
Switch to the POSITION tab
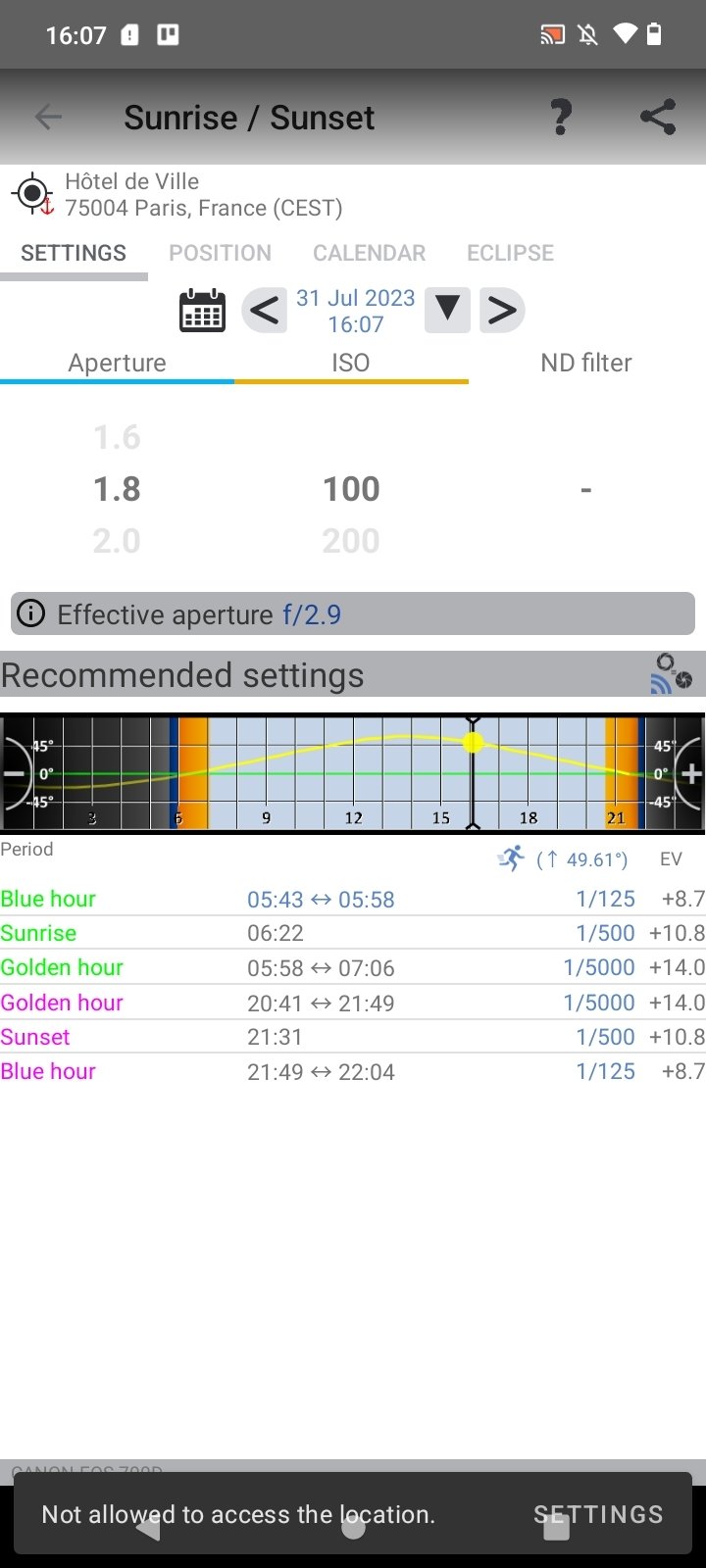pyautogui.click(x=220, y=253)
